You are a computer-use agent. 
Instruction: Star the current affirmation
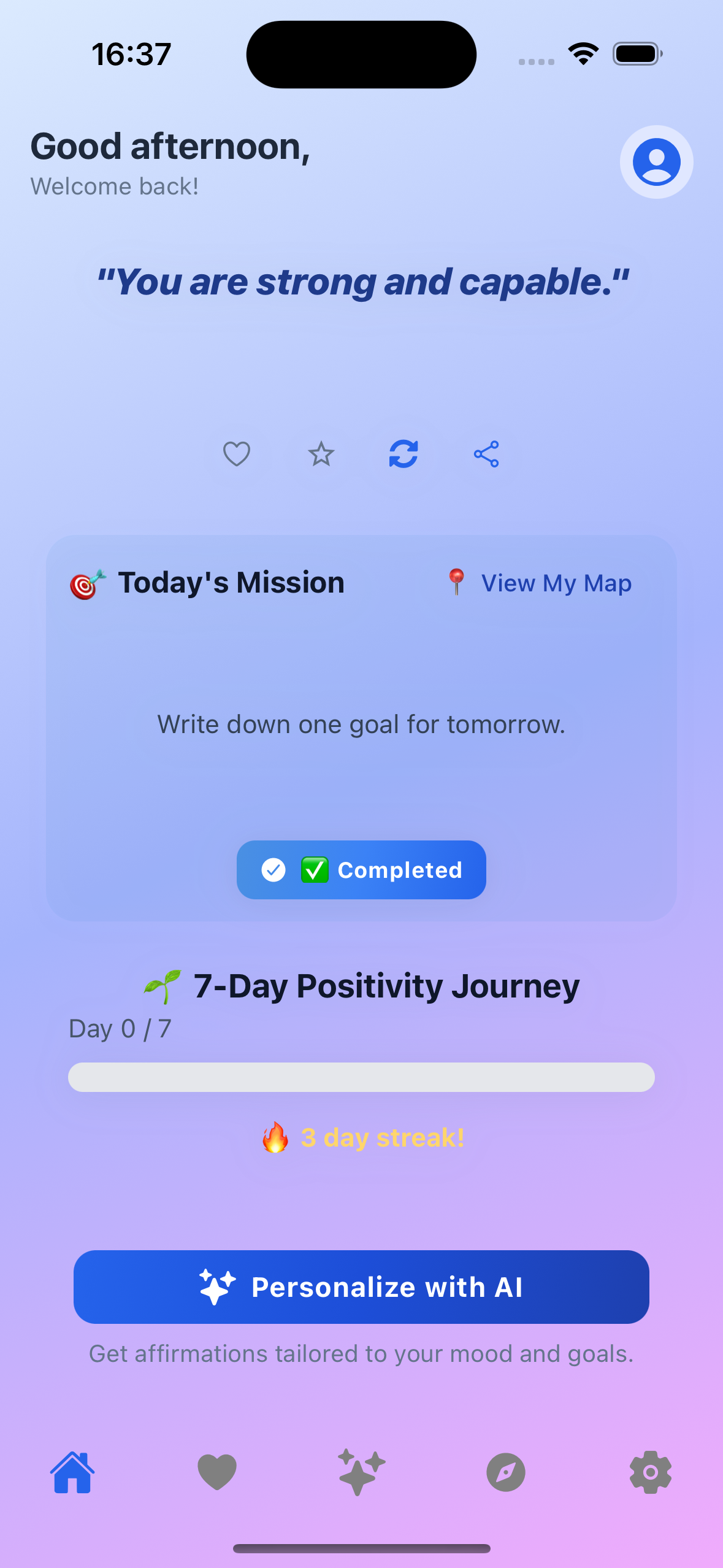321,454
